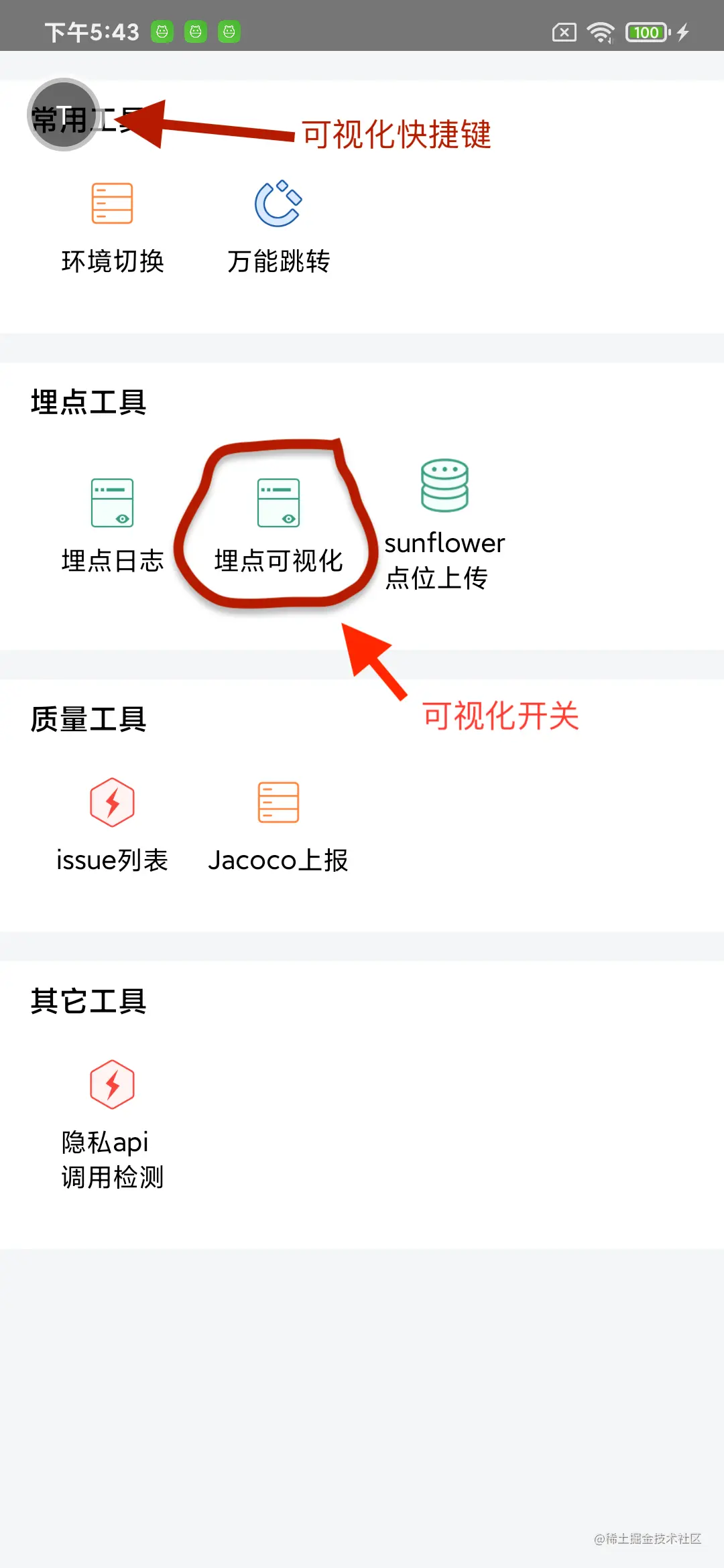The image size is (724, 1568).
Task: Open issue列表
Action: click(x=112, y=826)
